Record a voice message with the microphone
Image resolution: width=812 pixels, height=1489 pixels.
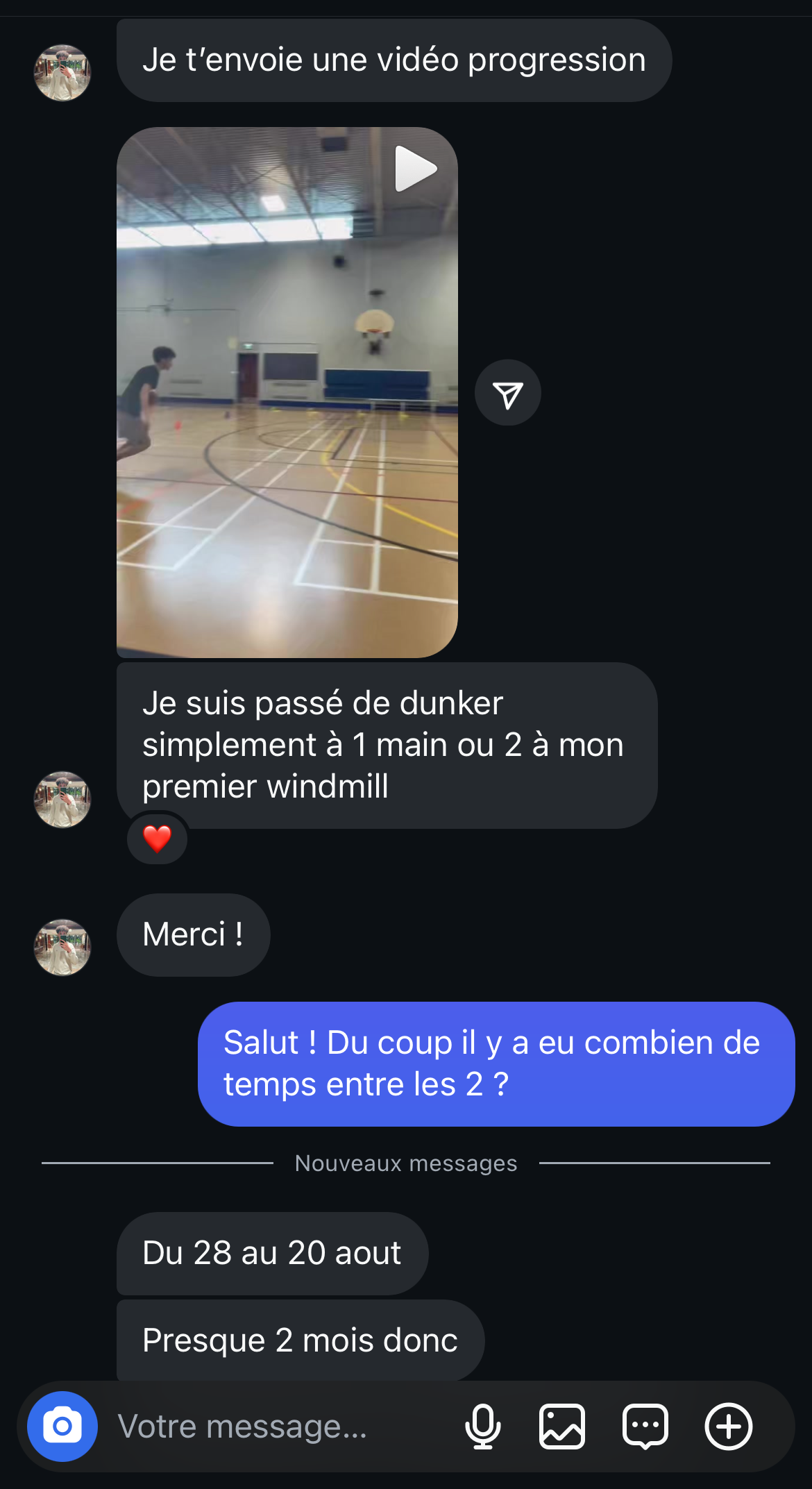(483, 1427)
